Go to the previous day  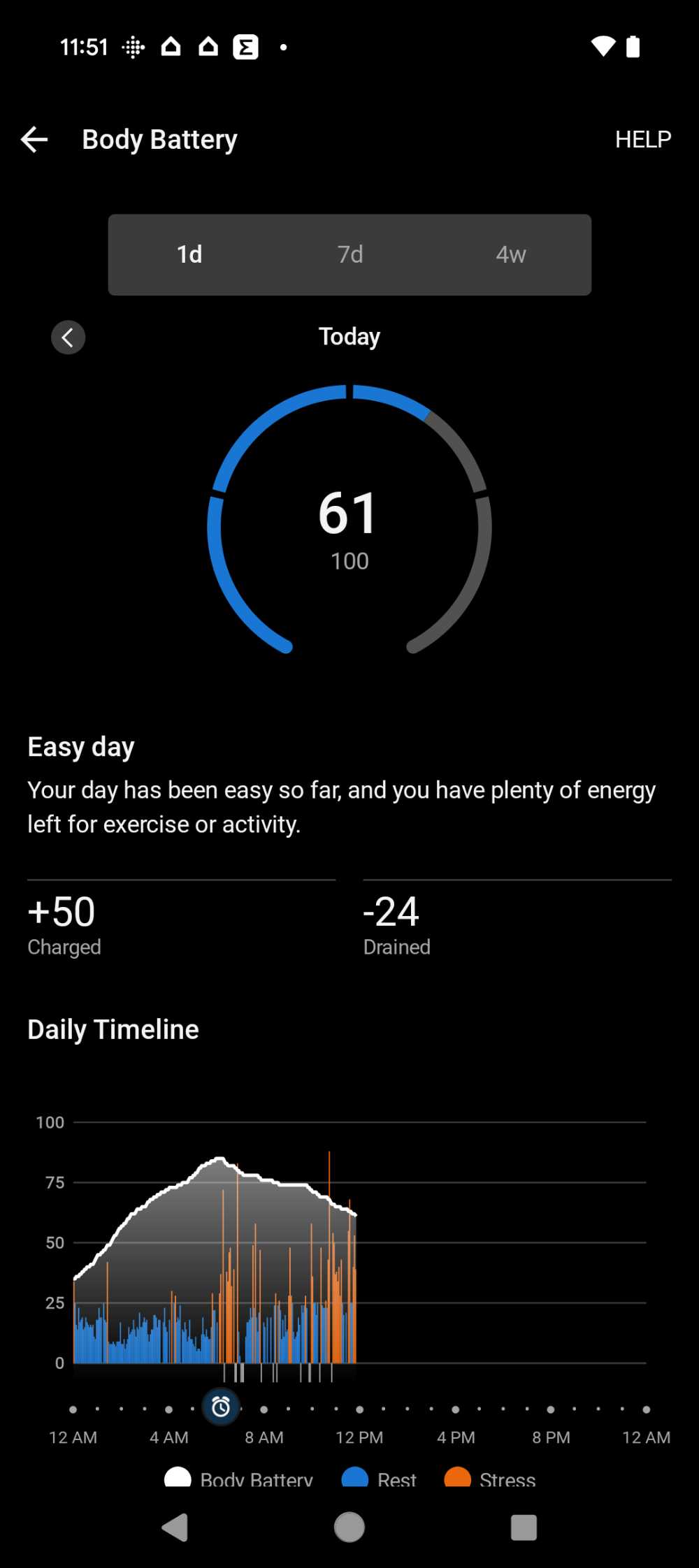[x=68, y=338]
